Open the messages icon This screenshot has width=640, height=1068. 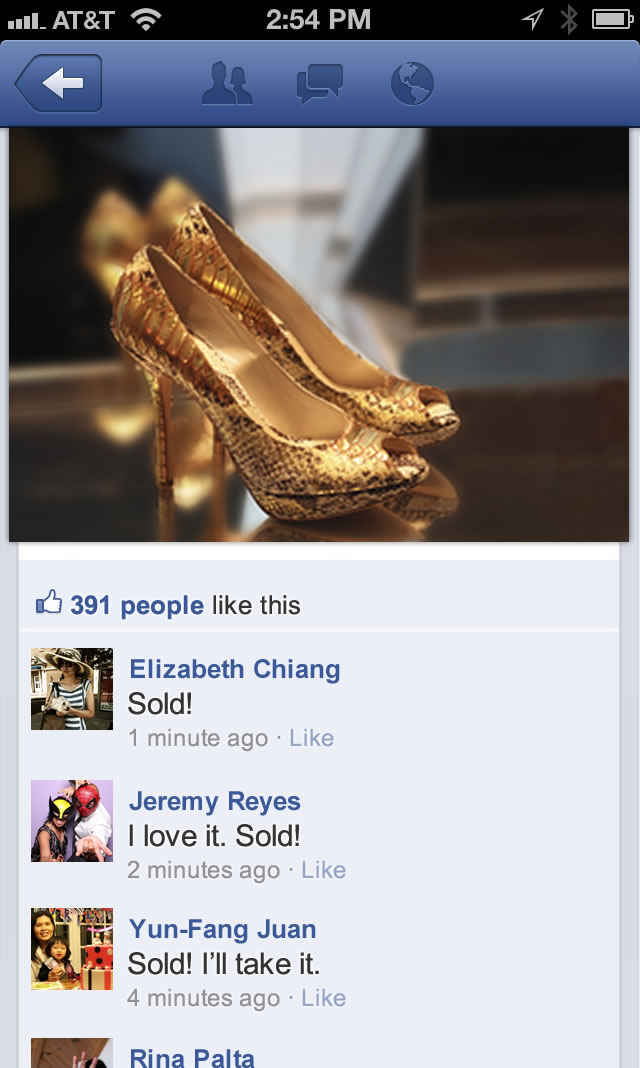(320, 84)
